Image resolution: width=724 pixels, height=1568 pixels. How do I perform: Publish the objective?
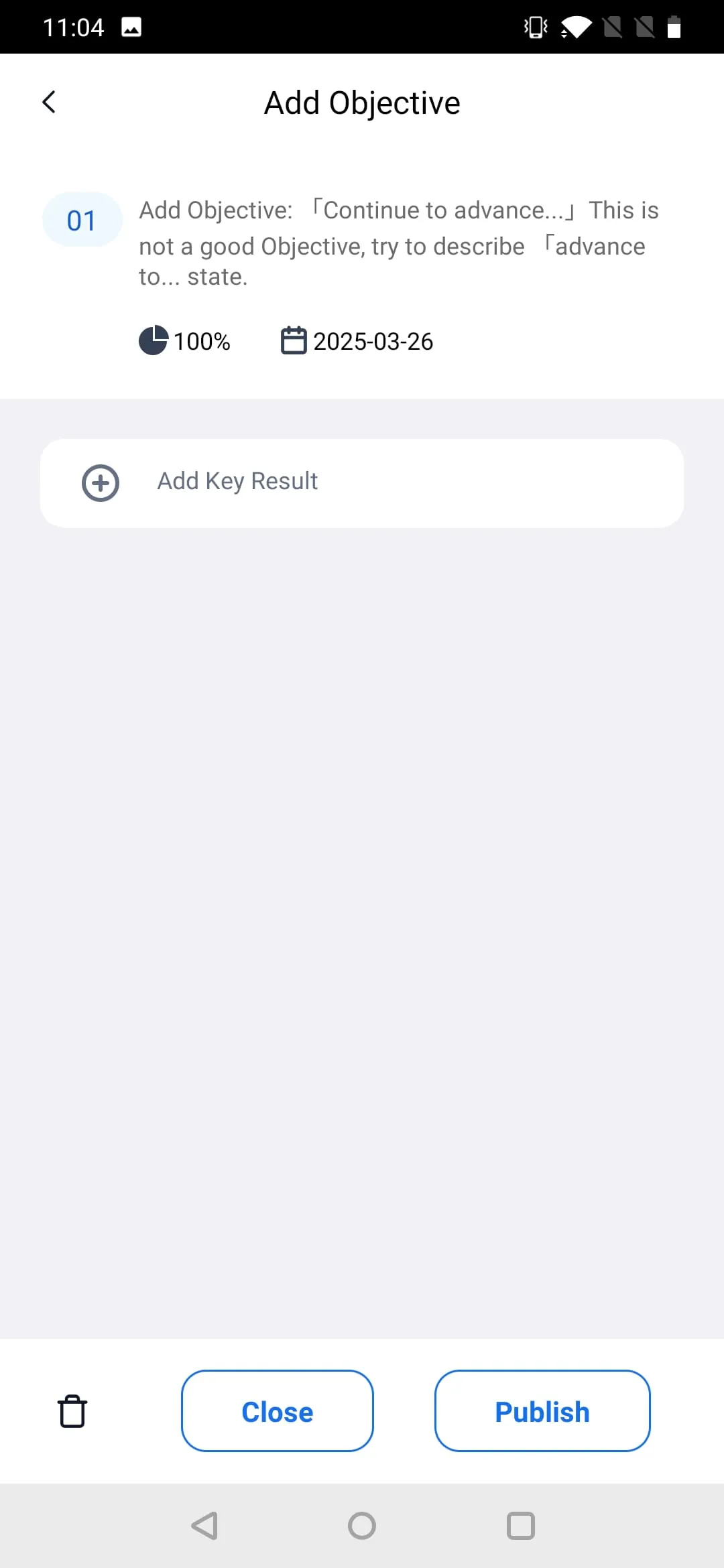click(542, 1411)
